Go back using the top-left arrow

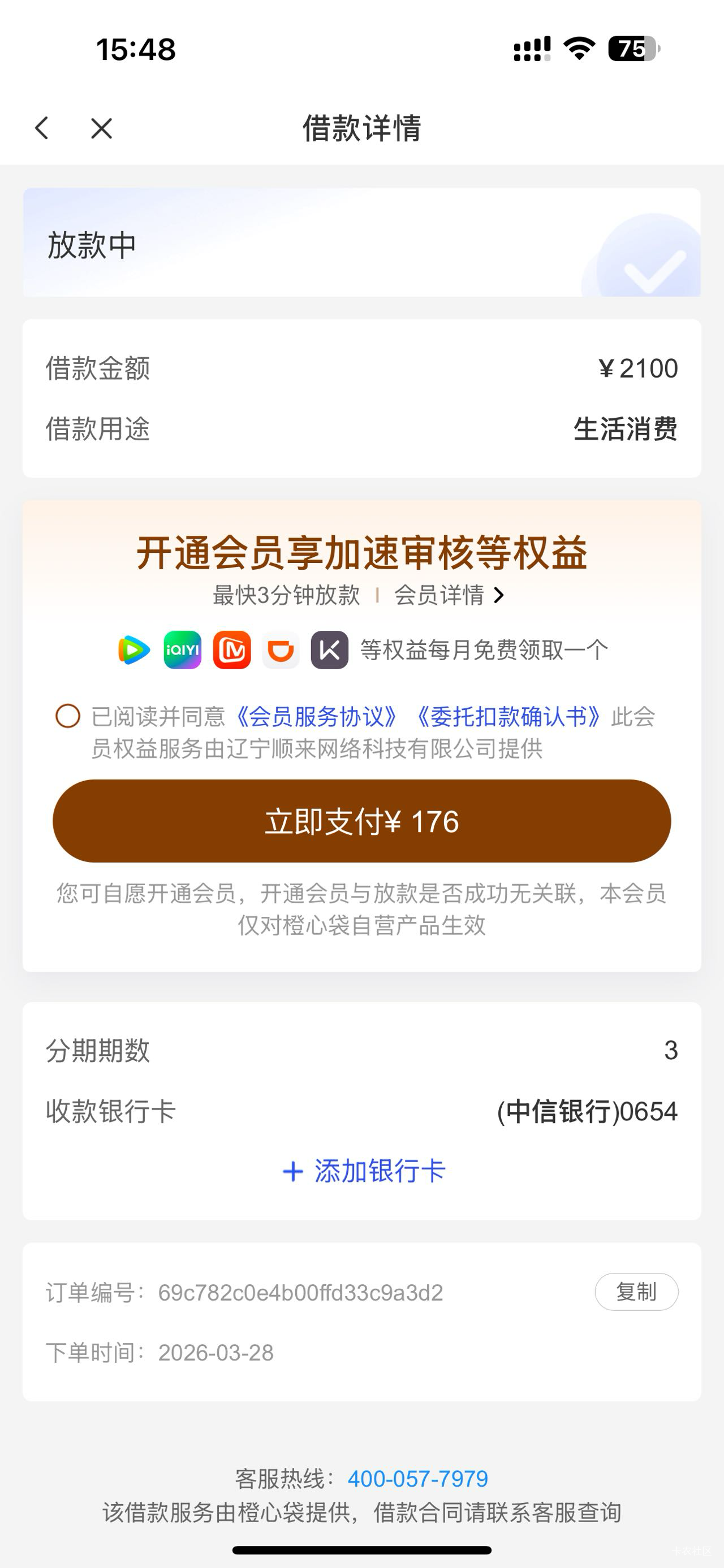tap(41, 128)
